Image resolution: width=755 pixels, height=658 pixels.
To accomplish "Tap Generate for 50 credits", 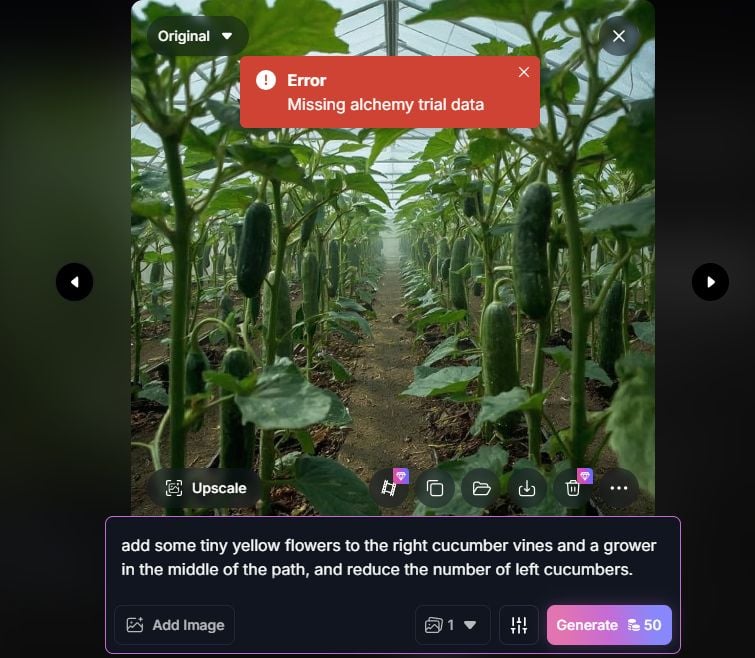I will click(x=608, y=625).
